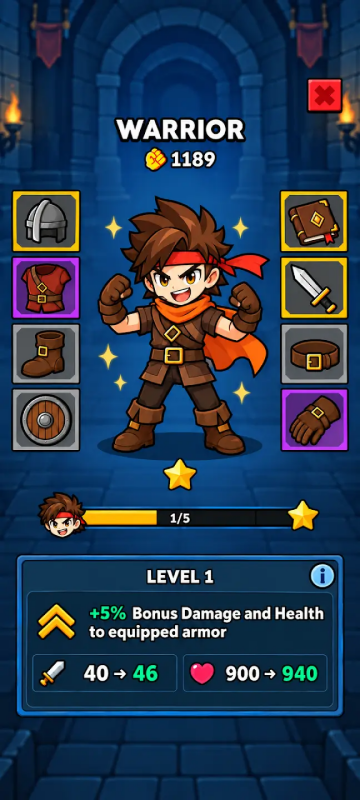360x800 pixels.
Task: Tap the gloves equipment slot
Action: [x=314, y=419]
